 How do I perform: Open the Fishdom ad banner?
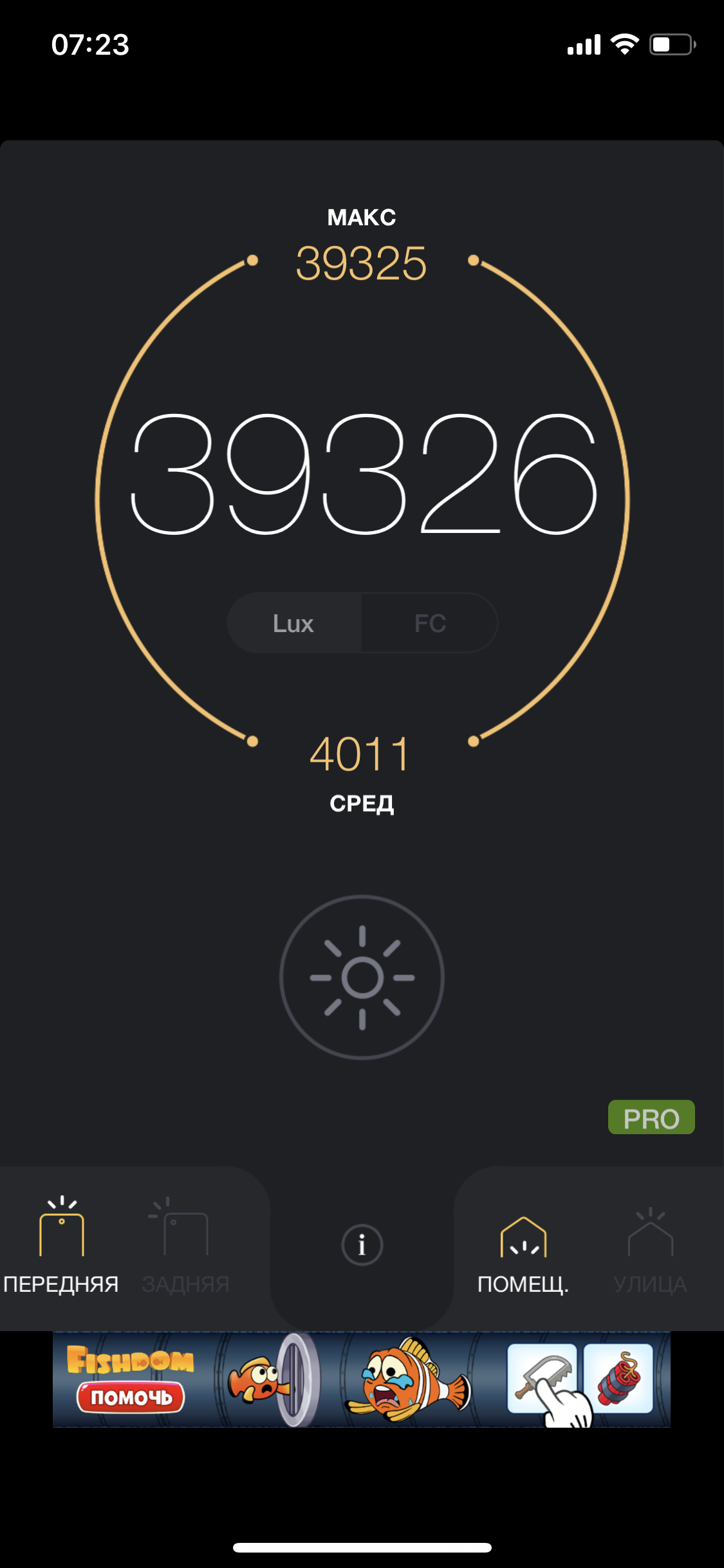click(x=362, y=1379)
